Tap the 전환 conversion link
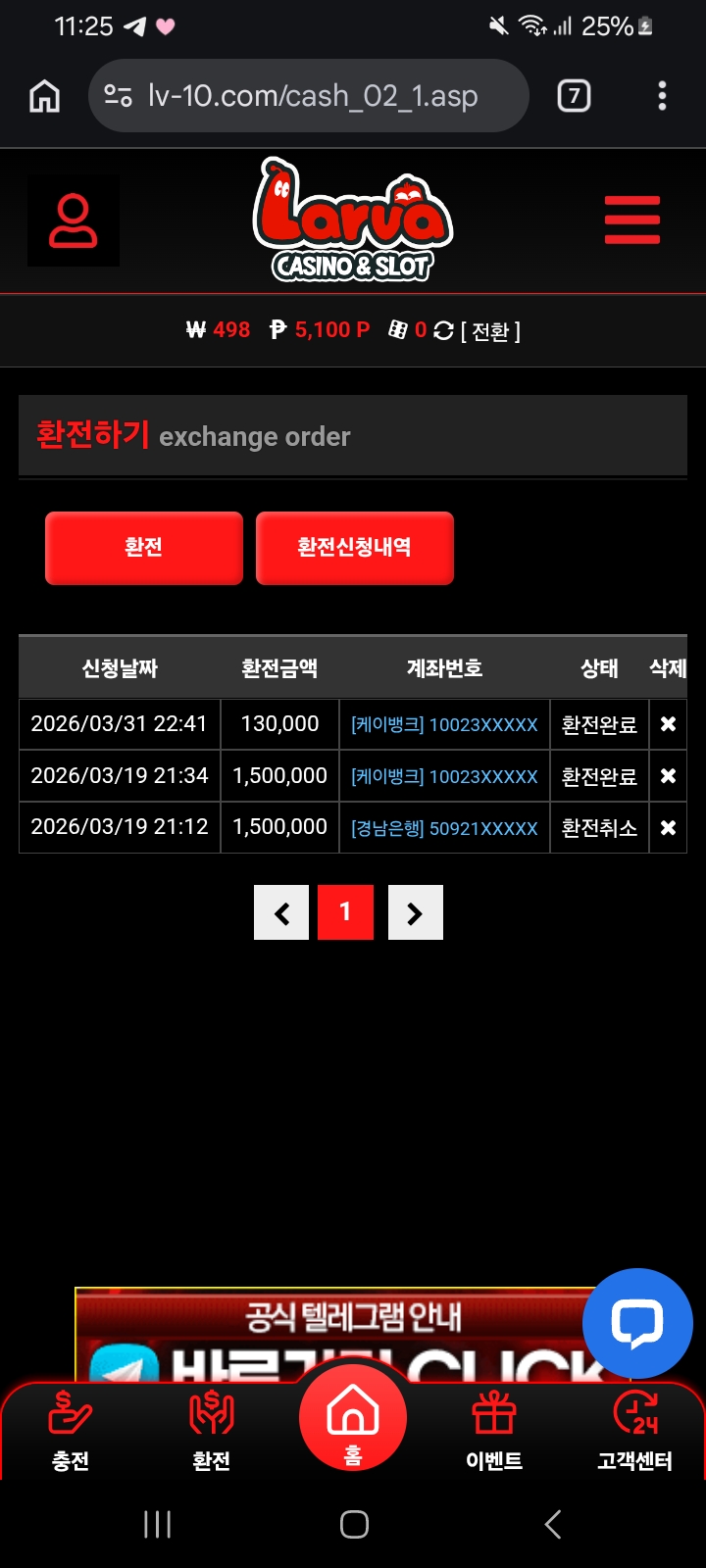The image size is (706, 1568). [x=490, y=331]
